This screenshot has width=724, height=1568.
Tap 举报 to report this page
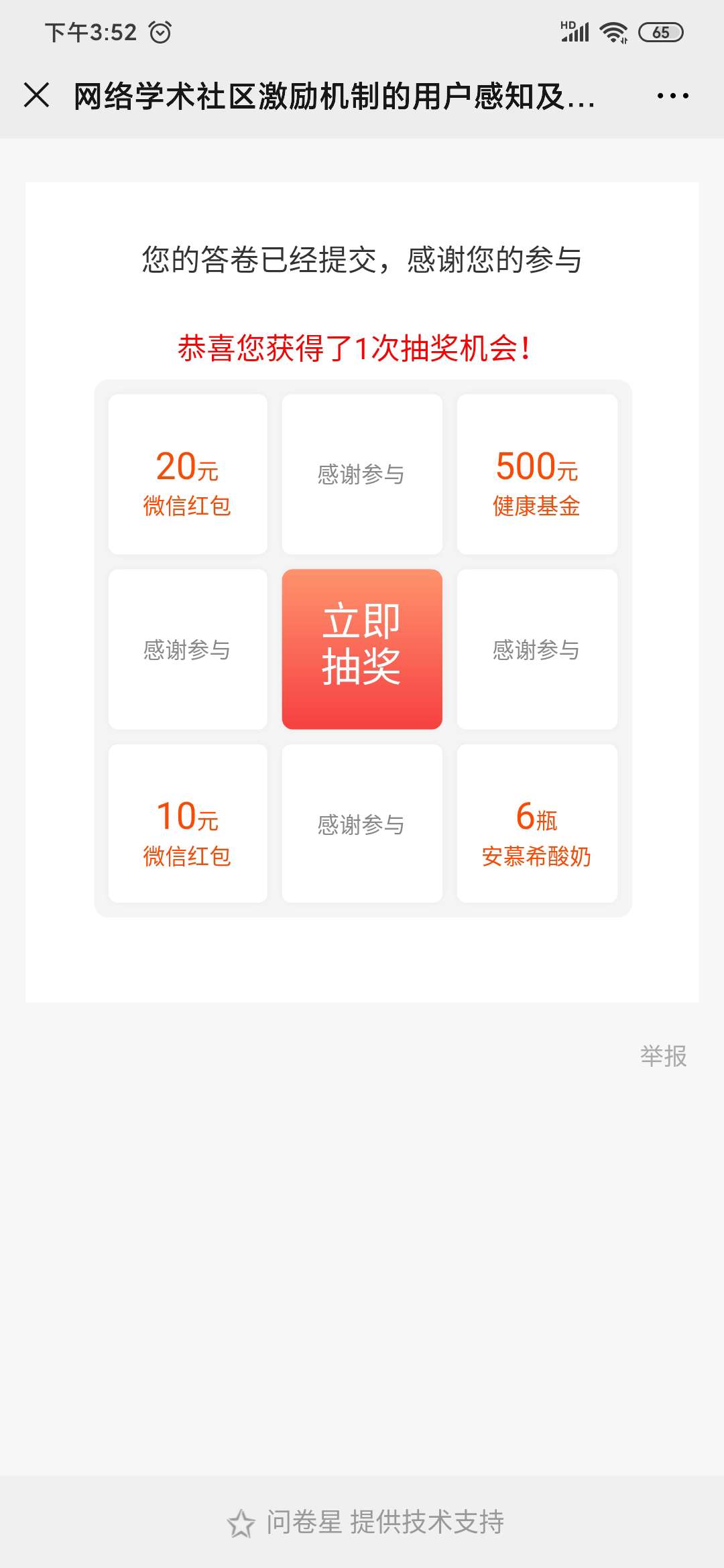pos(663,1056)
